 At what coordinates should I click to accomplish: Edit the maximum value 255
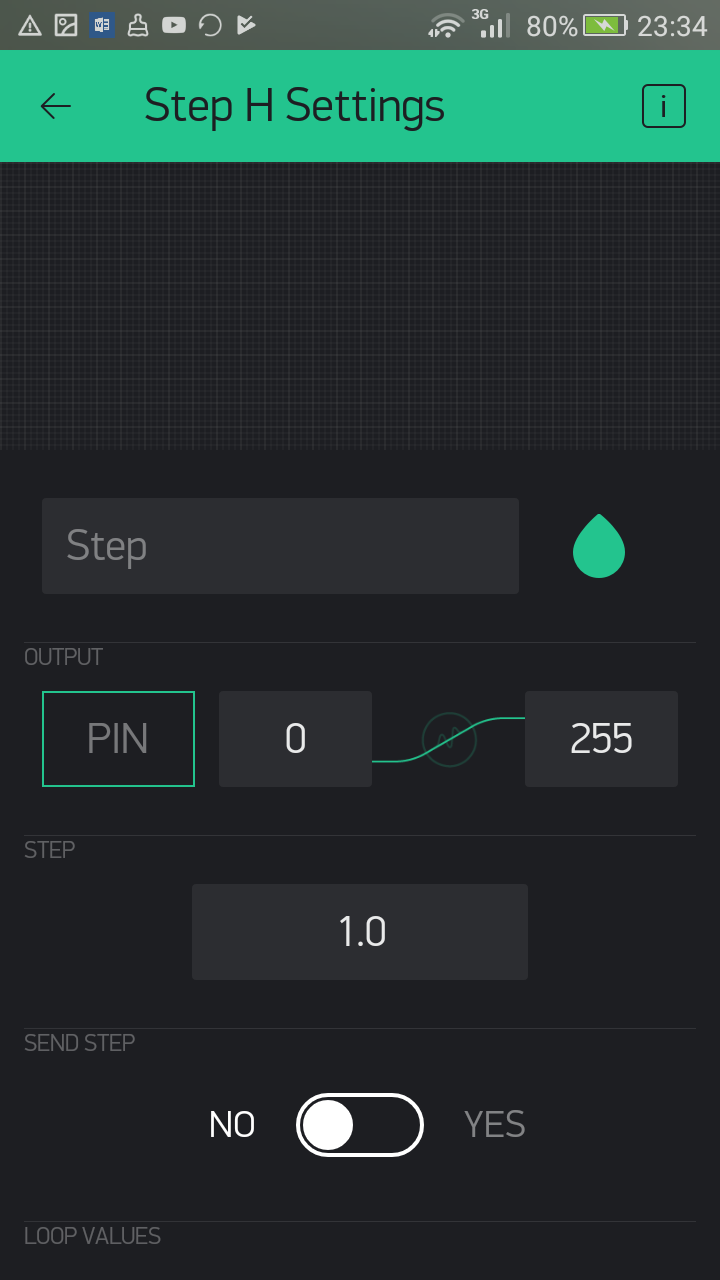point(601,739)
